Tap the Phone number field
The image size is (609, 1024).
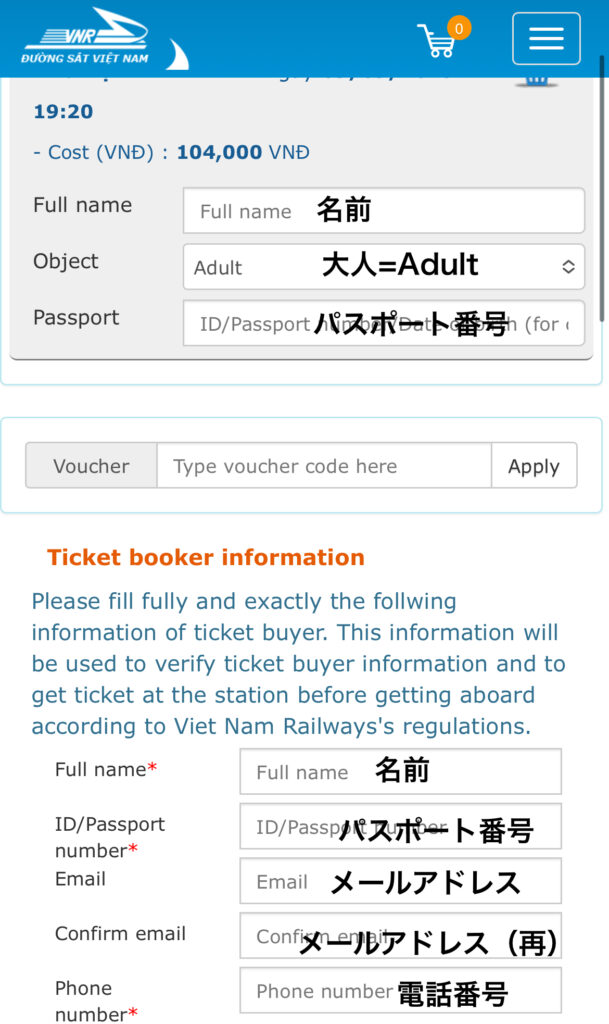(x=400, y=991)
